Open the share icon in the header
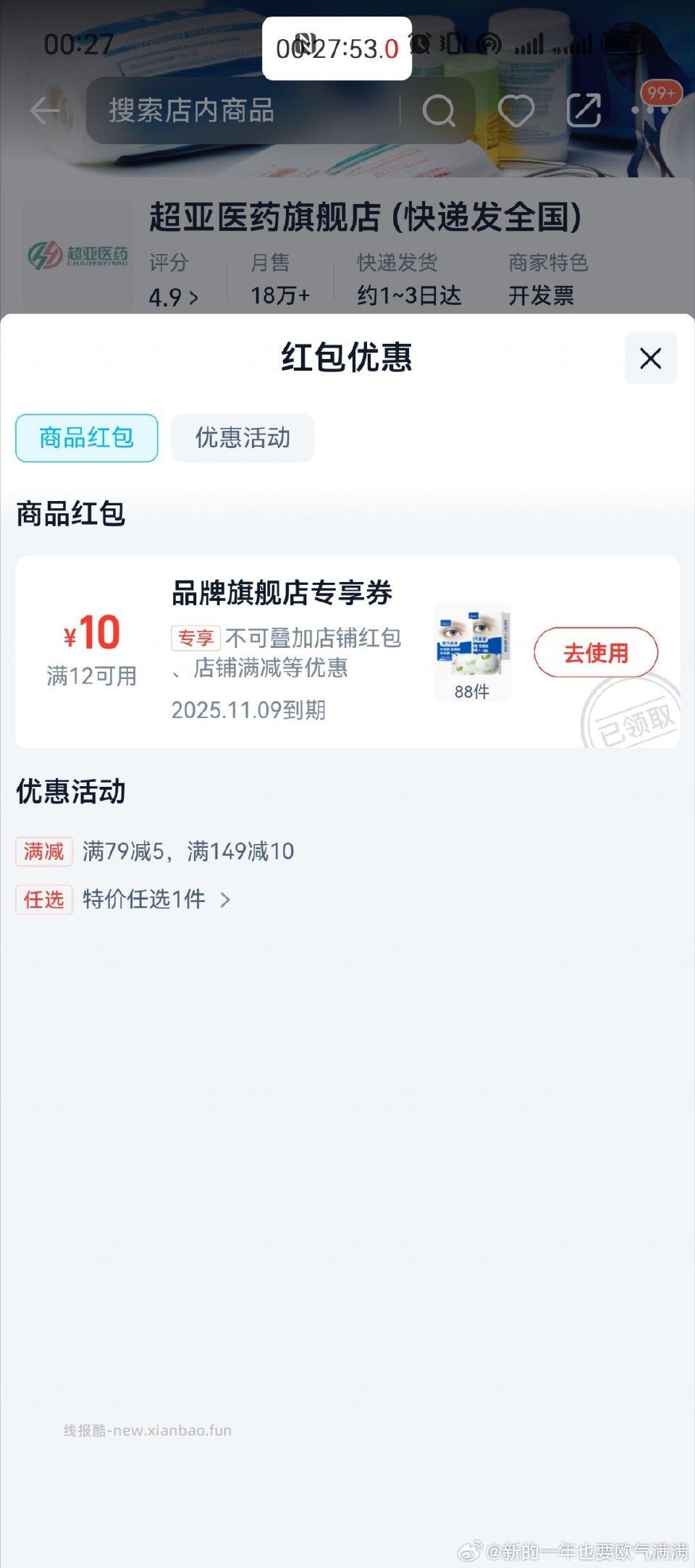The height and width of the screenshot is (1568, 695). [585, 111]
